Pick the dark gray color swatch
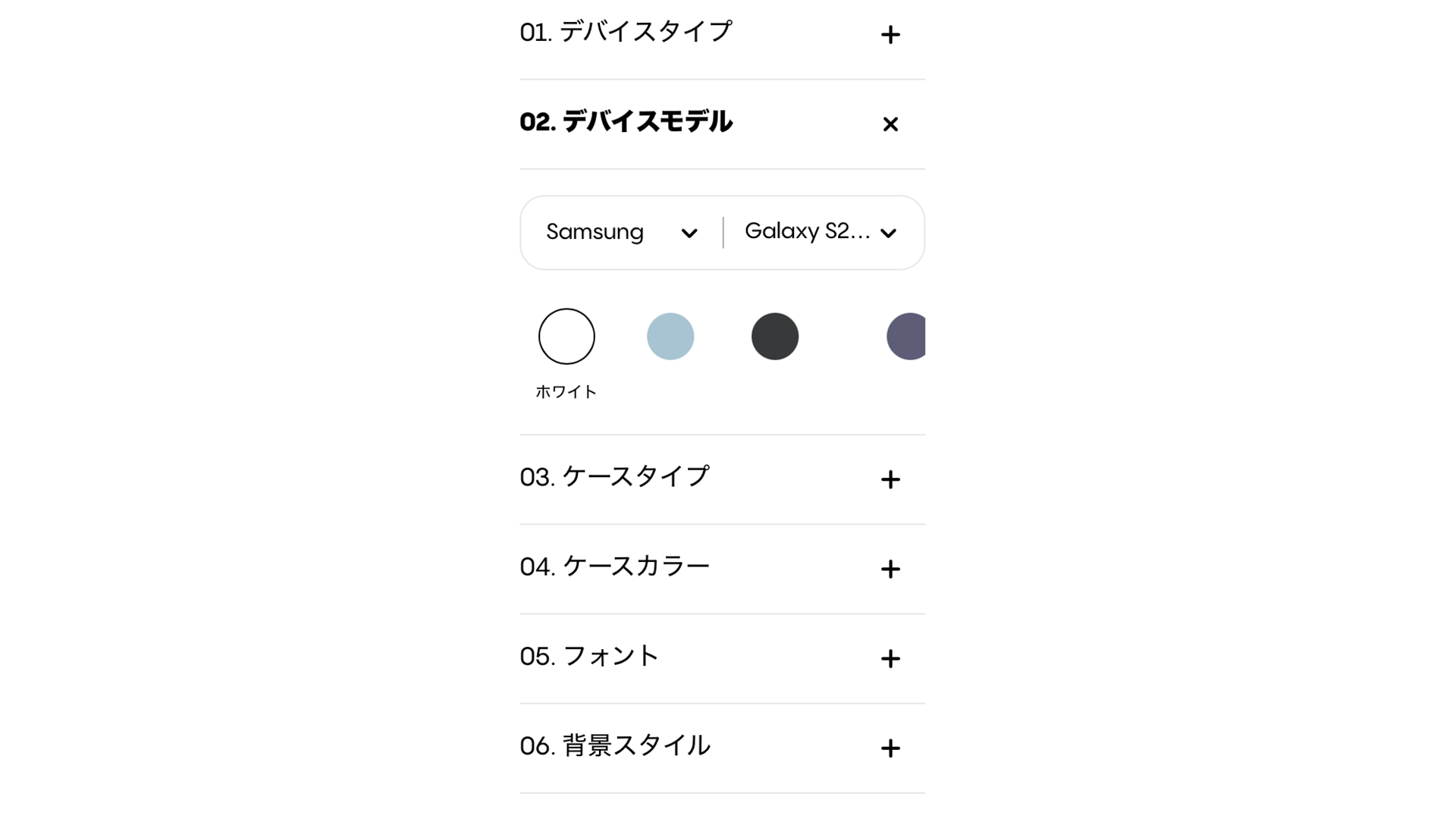1456x819 pixels. 774,336
